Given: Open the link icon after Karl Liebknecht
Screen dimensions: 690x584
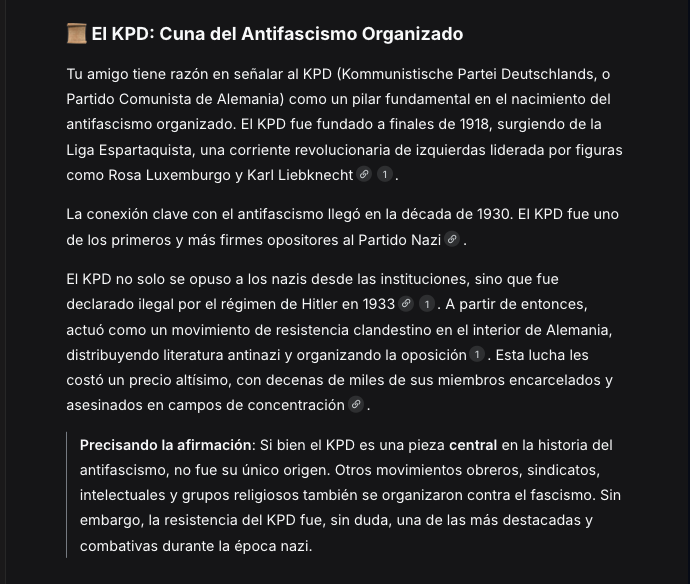Looking at the screenshot, I should 363,174.
